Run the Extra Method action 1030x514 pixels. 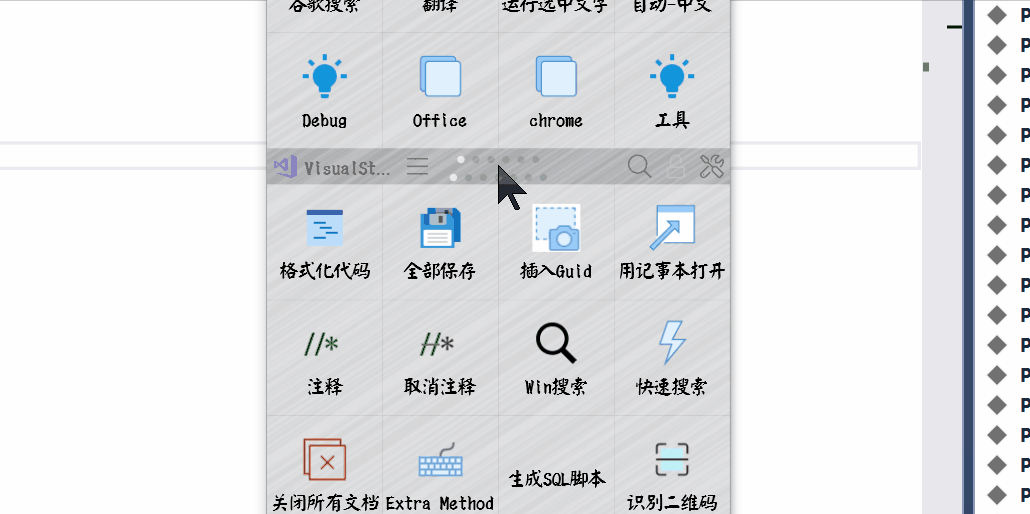click(440, 472)
